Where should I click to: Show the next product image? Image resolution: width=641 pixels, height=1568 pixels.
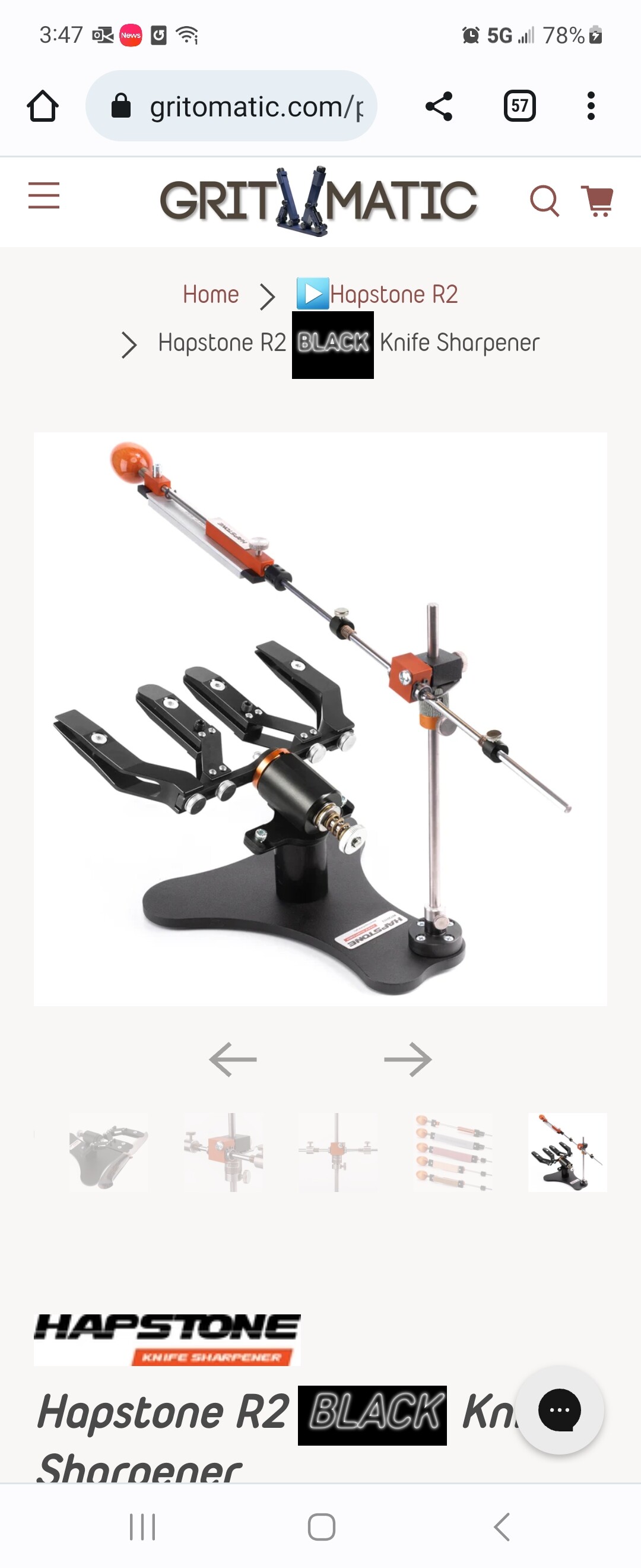[408, 1060]
